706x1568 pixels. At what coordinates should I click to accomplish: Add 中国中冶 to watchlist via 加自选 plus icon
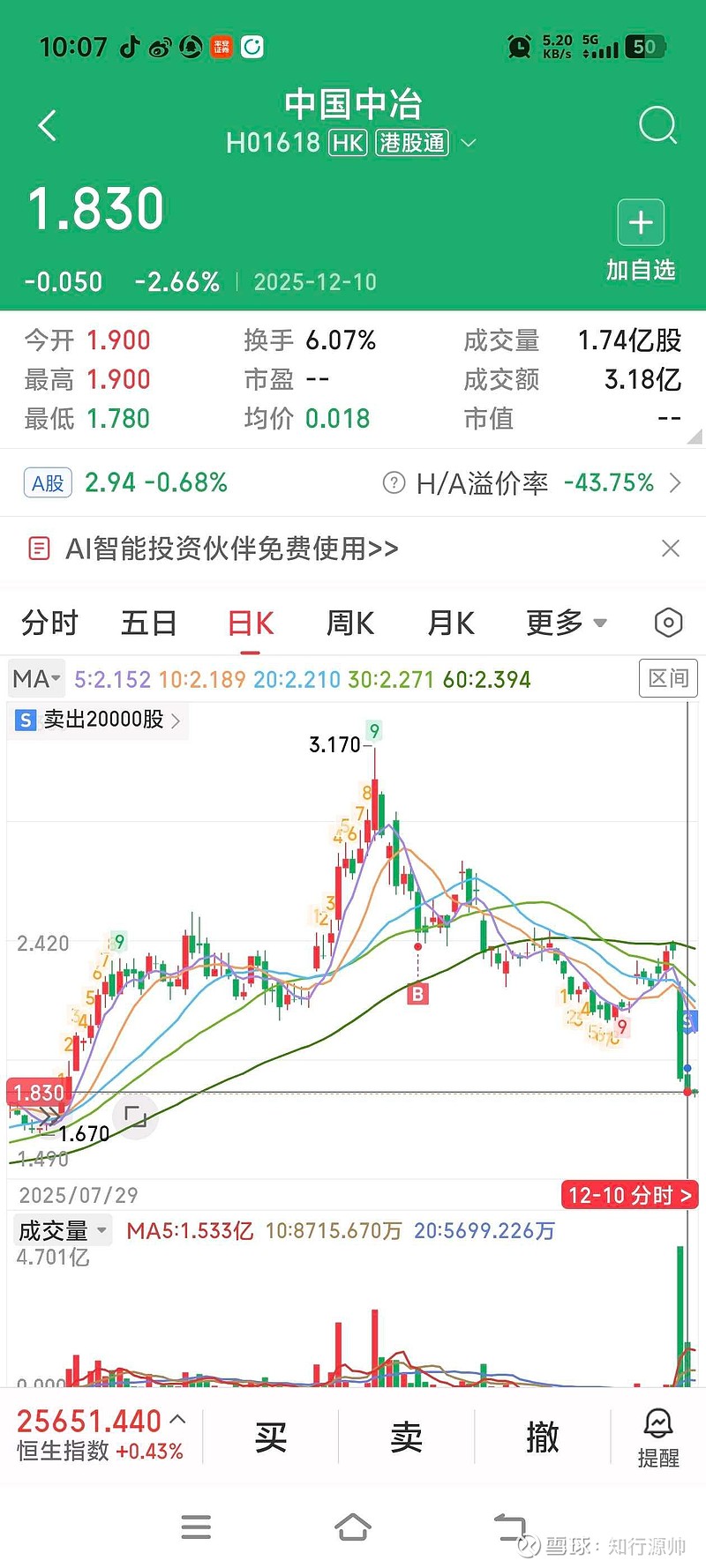640,223
